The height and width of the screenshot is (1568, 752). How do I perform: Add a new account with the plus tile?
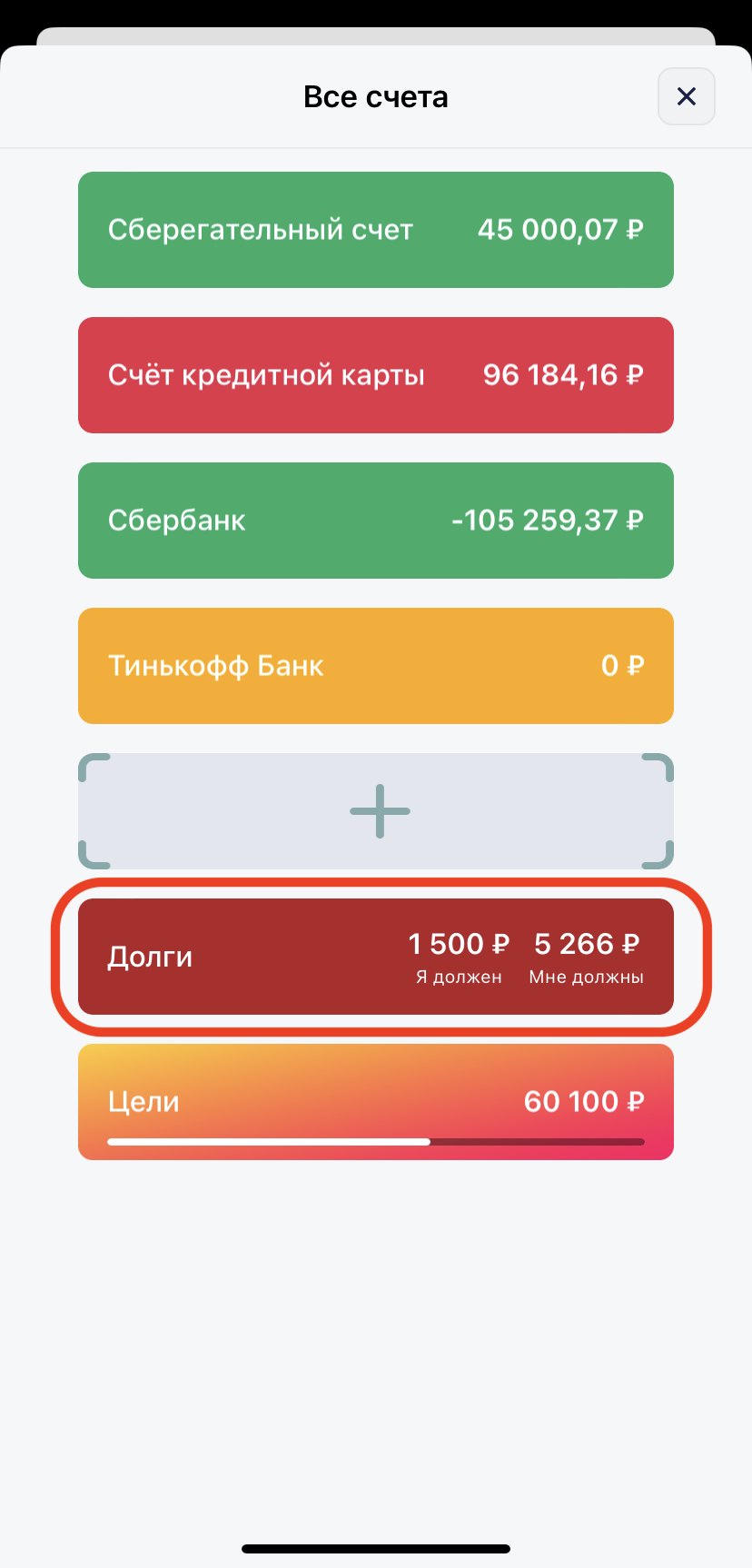point(379,810)
